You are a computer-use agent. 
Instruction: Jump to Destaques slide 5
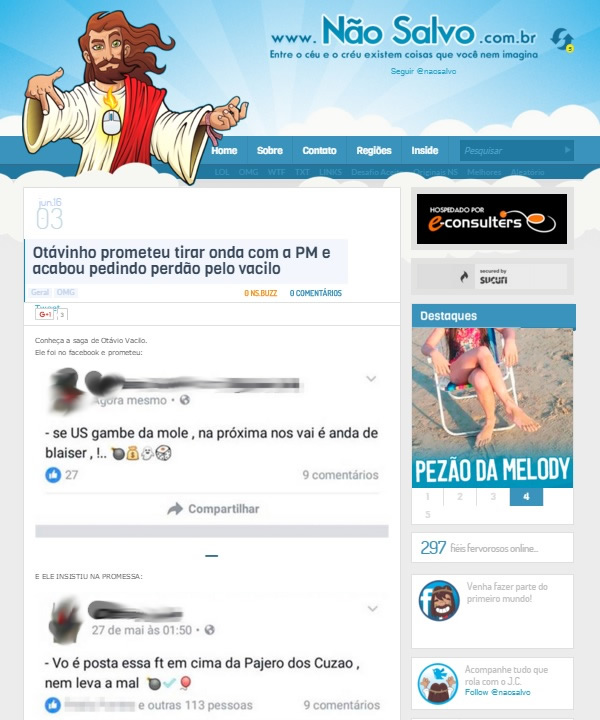click(427, 515)
